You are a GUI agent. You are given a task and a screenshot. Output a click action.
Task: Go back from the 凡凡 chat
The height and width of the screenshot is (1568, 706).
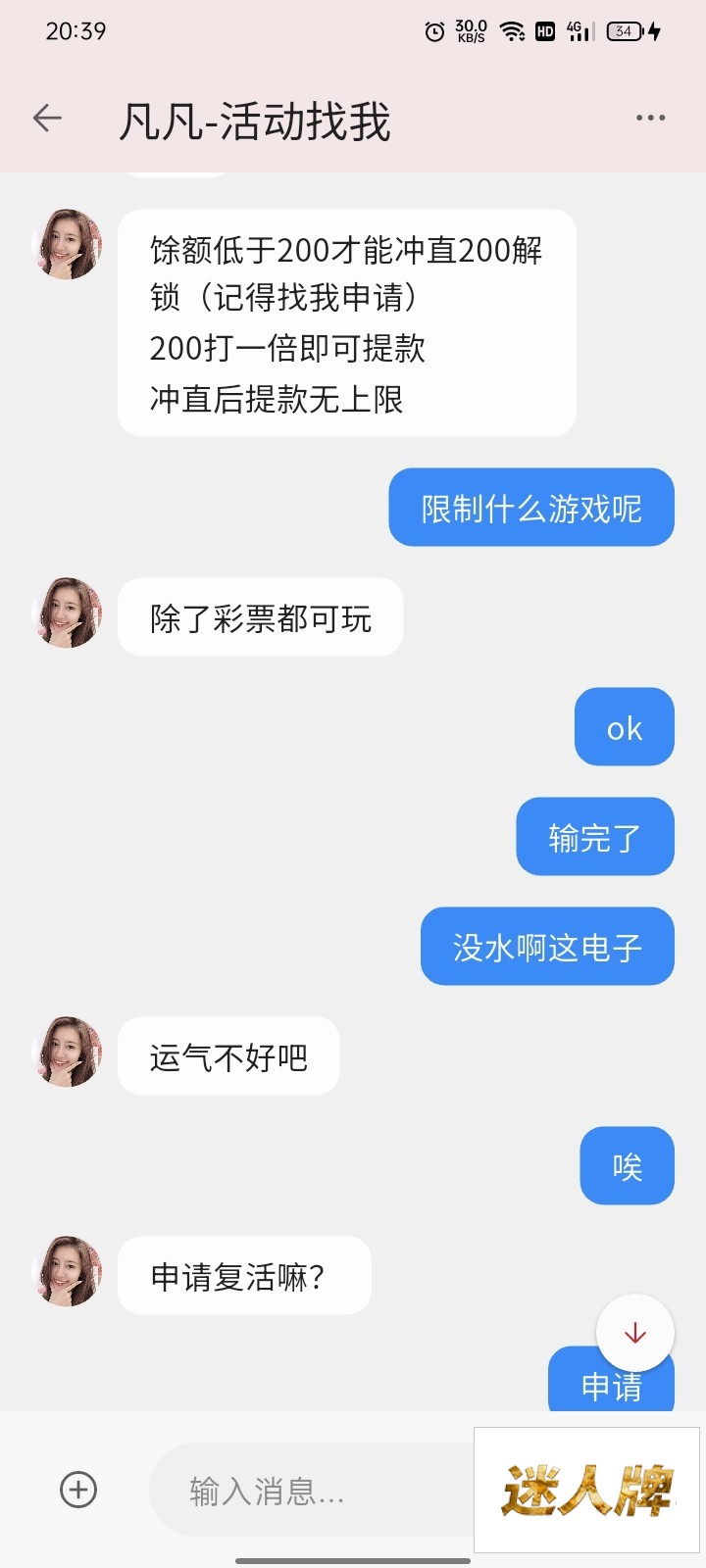pyautogui.click(x=47, y=119)
